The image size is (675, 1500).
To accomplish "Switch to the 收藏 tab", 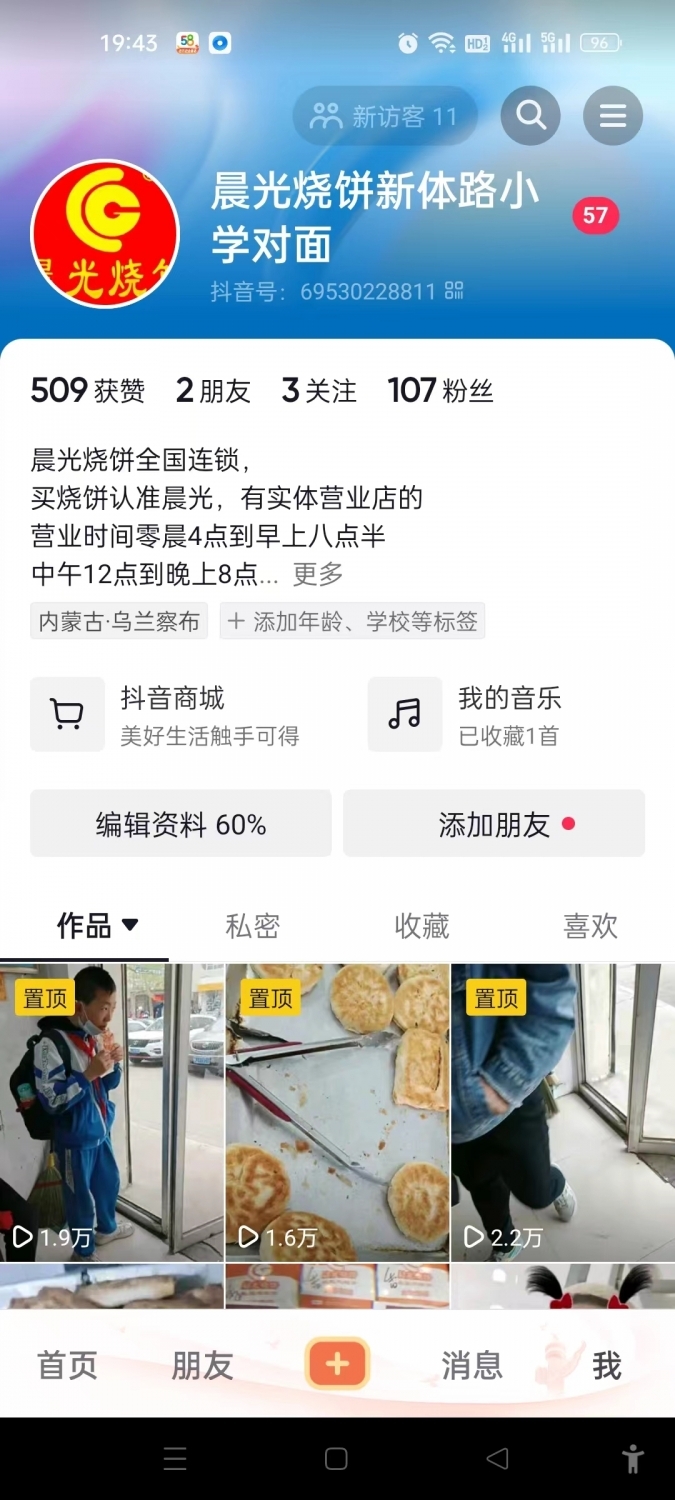I will click(422, 926).
